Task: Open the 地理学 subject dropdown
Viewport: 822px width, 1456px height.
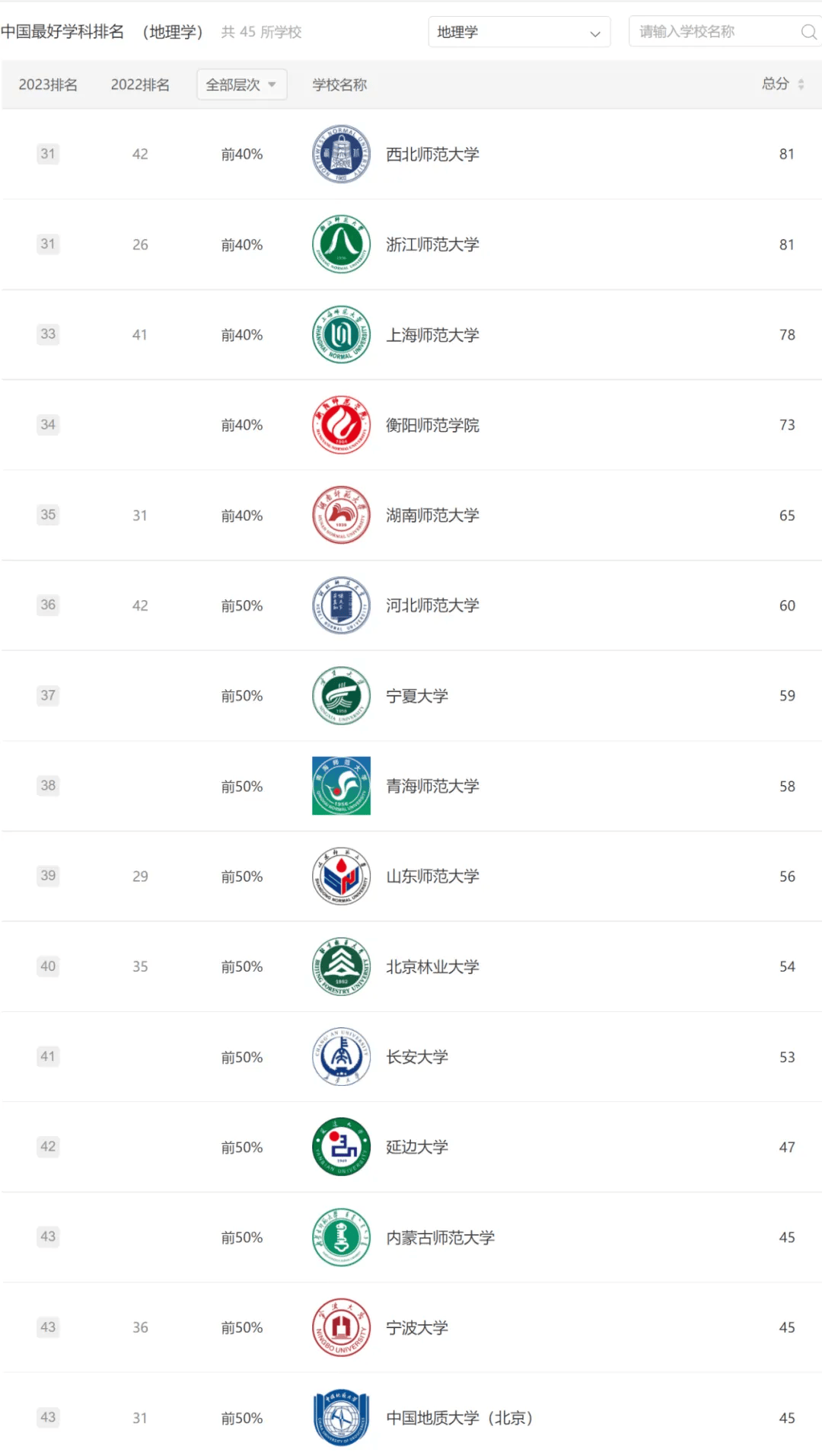Action: [x=519, y=32]
